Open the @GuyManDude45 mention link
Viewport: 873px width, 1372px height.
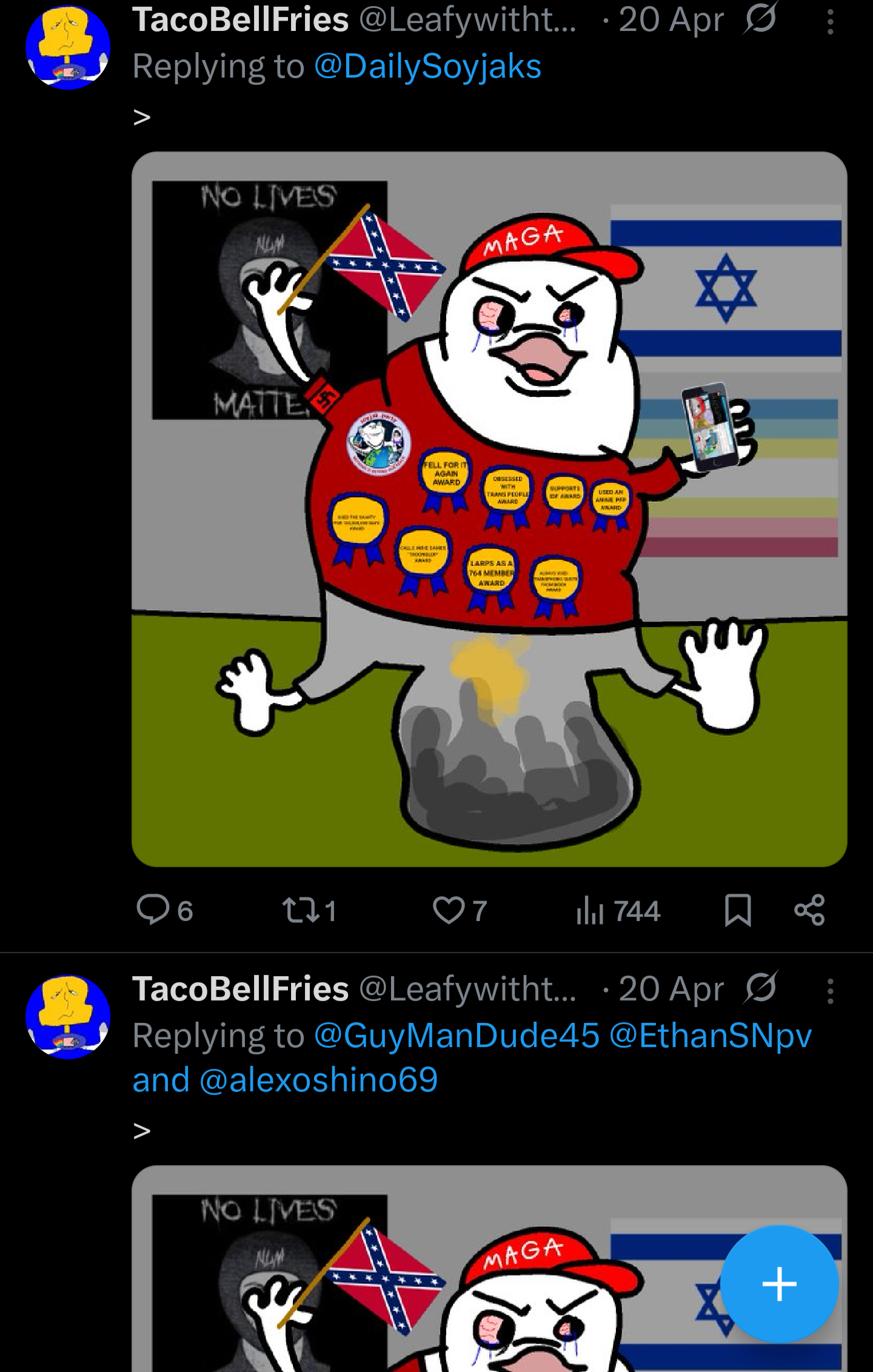pos(457,1036)
